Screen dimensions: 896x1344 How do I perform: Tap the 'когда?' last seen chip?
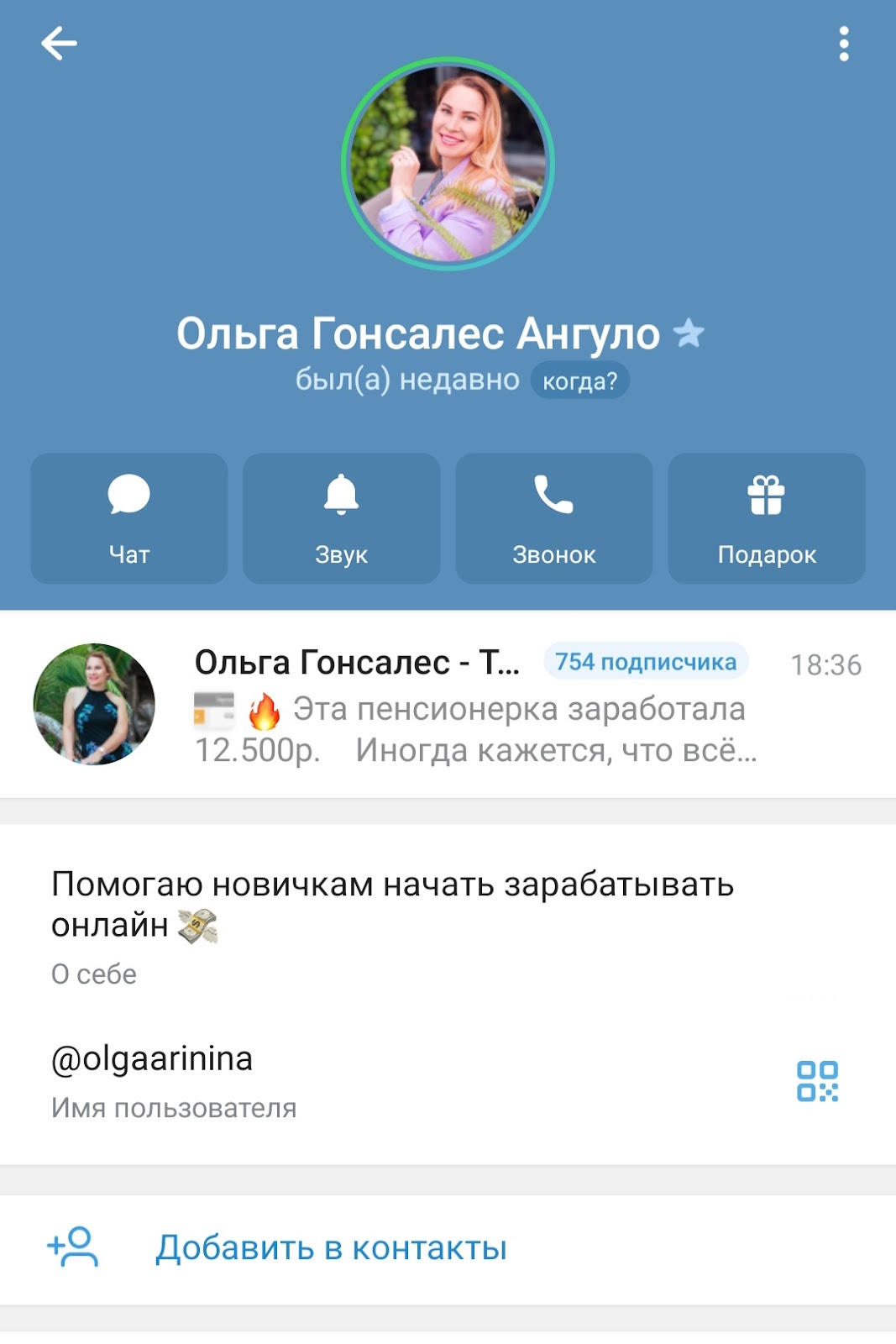[x=579, y=381]
